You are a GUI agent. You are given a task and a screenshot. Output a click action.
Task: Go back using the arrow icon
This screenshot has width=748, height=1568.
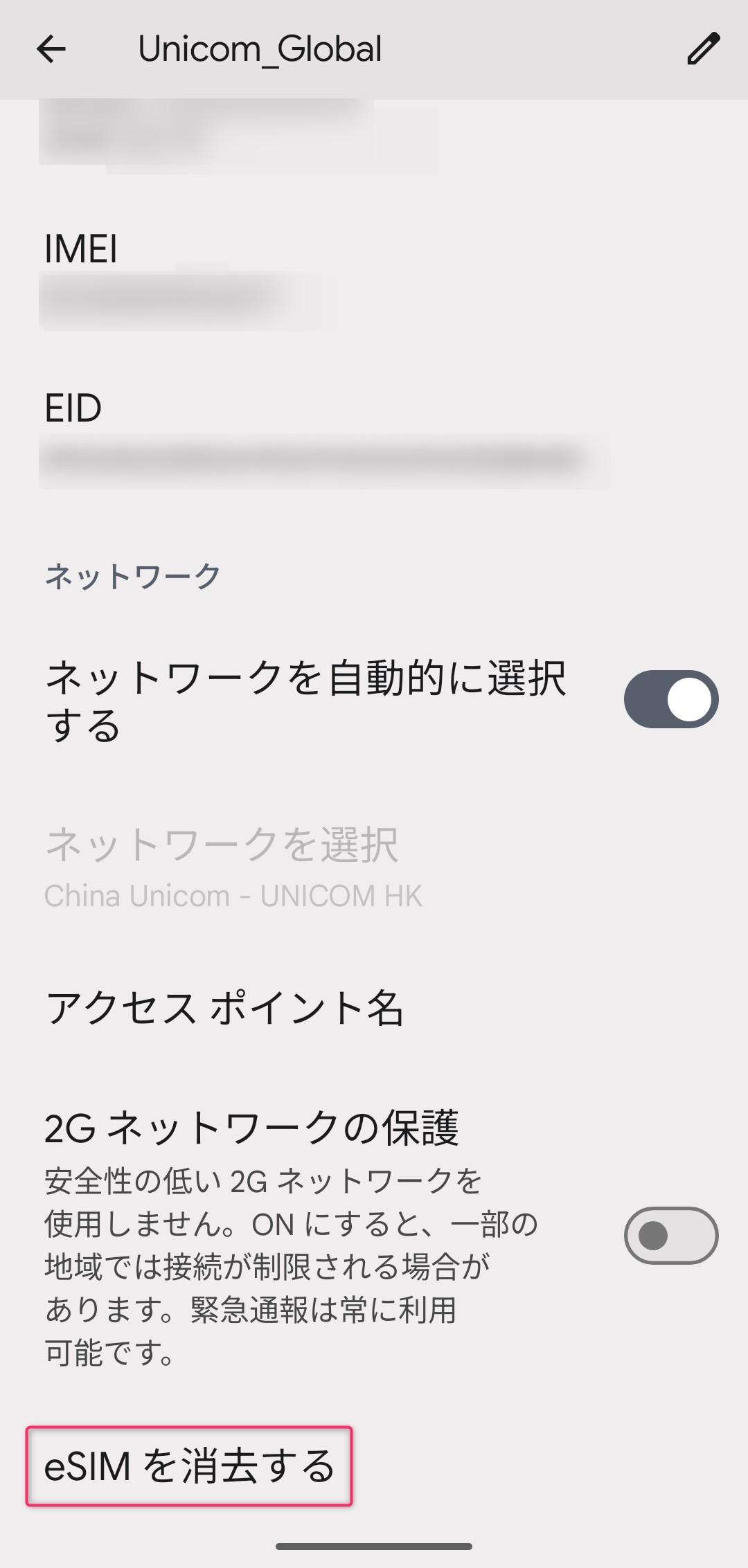point(51,49)
